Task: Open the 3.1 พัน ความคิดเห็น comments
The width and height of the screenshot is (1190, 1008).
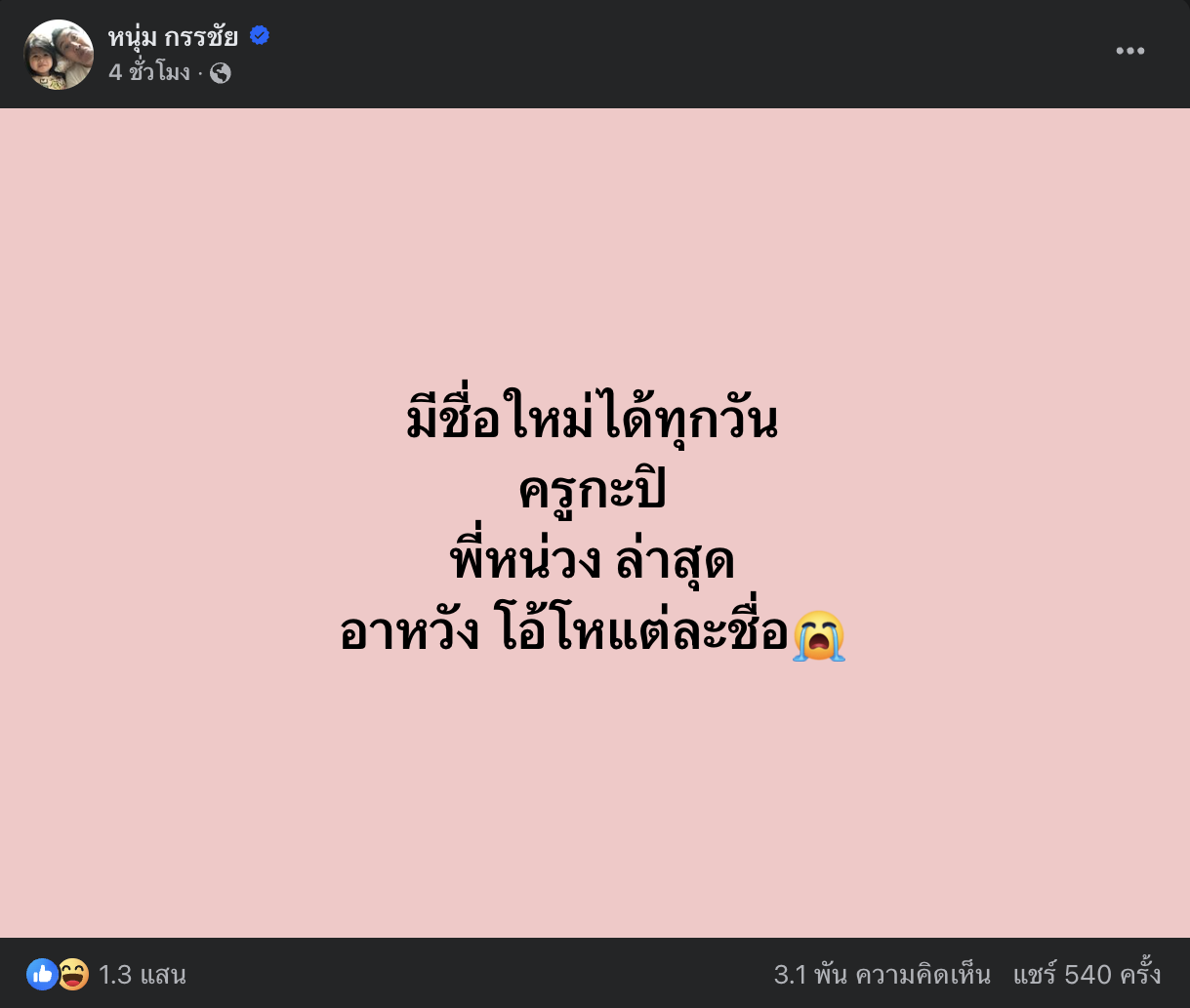Action: pyautogui.click(x=882, y=974)
